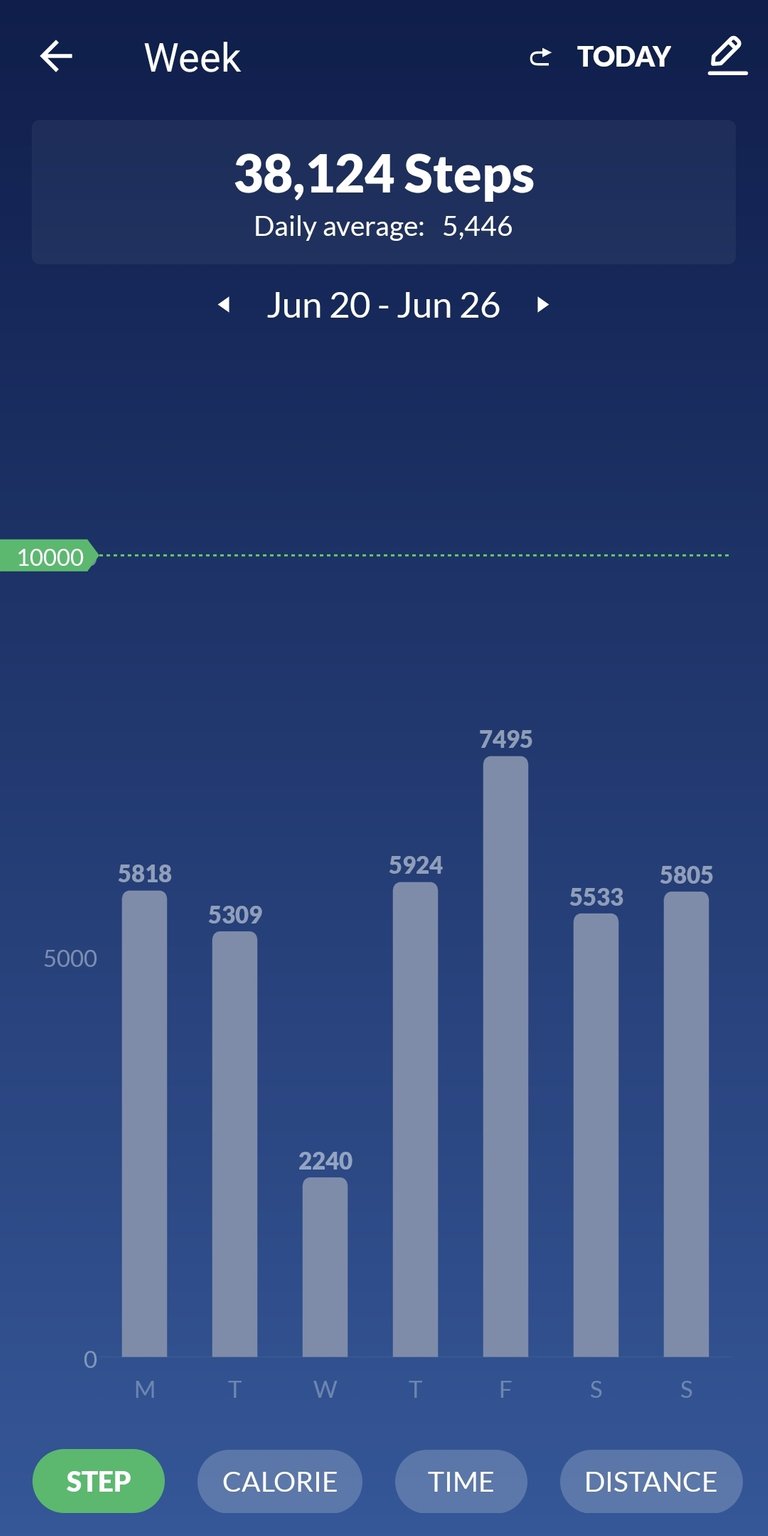Switch to the CALORIE view
The height and width of the screenshot is (1536, 768).
(280, 1481)
